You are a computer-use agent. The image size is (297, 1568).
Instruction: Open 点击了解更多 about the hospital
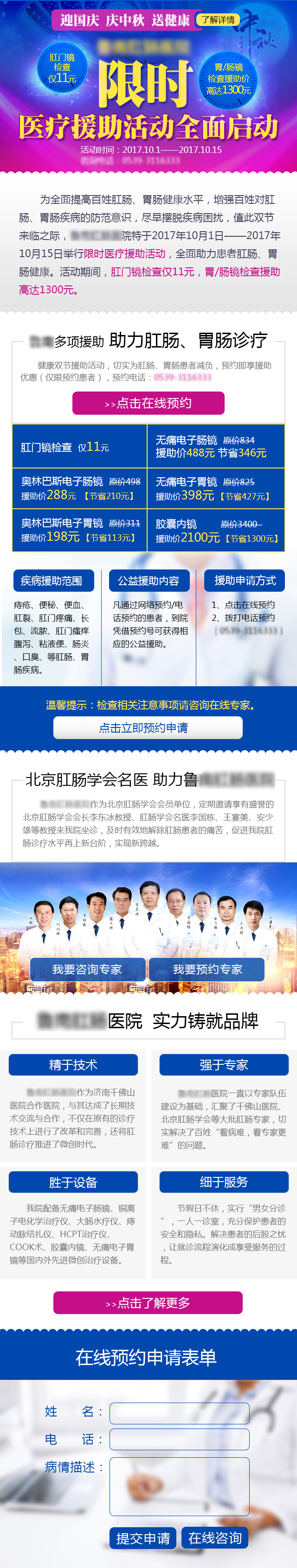click(148, 1302)
